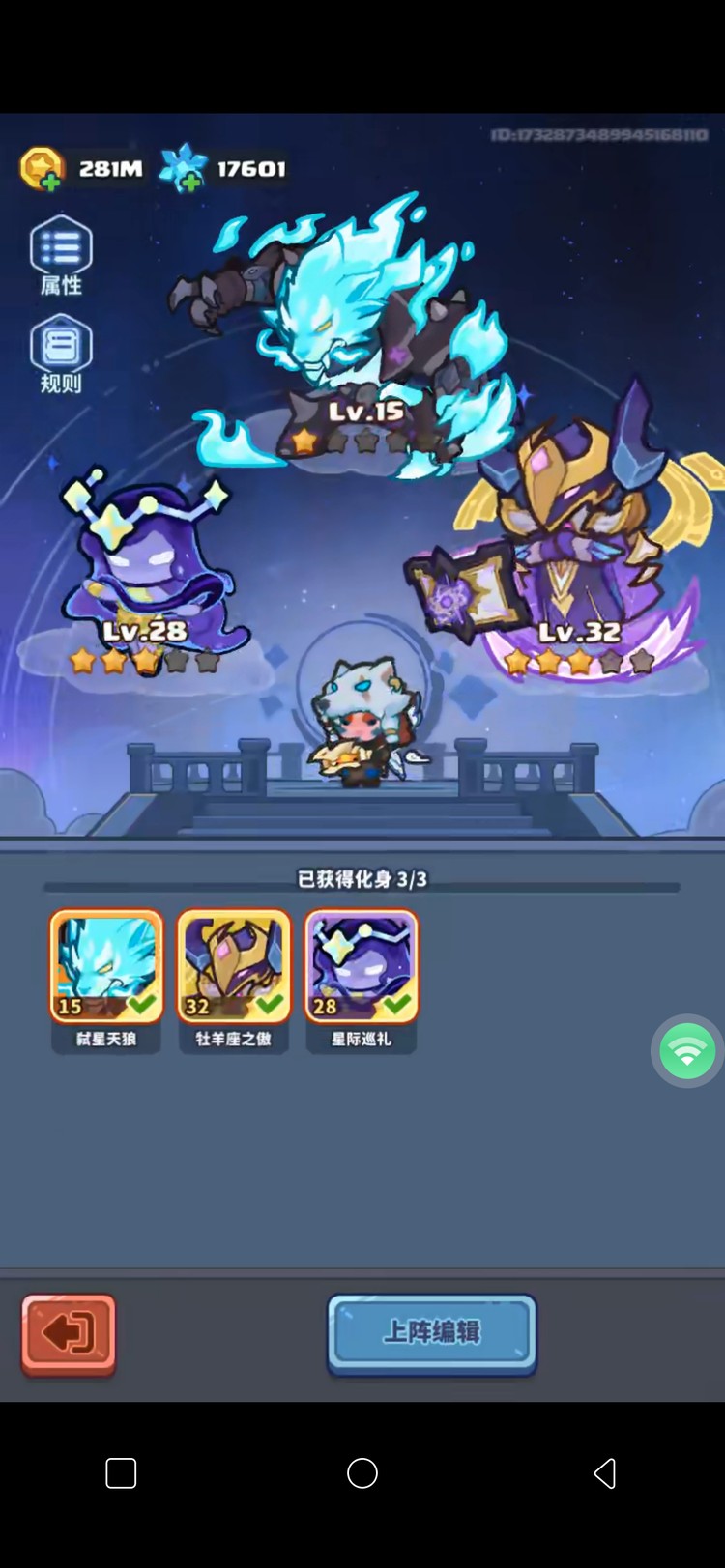
Task: Open the 上阵编辑 lineup editor
Action: pyautogui.click(x=431, y=1332)
